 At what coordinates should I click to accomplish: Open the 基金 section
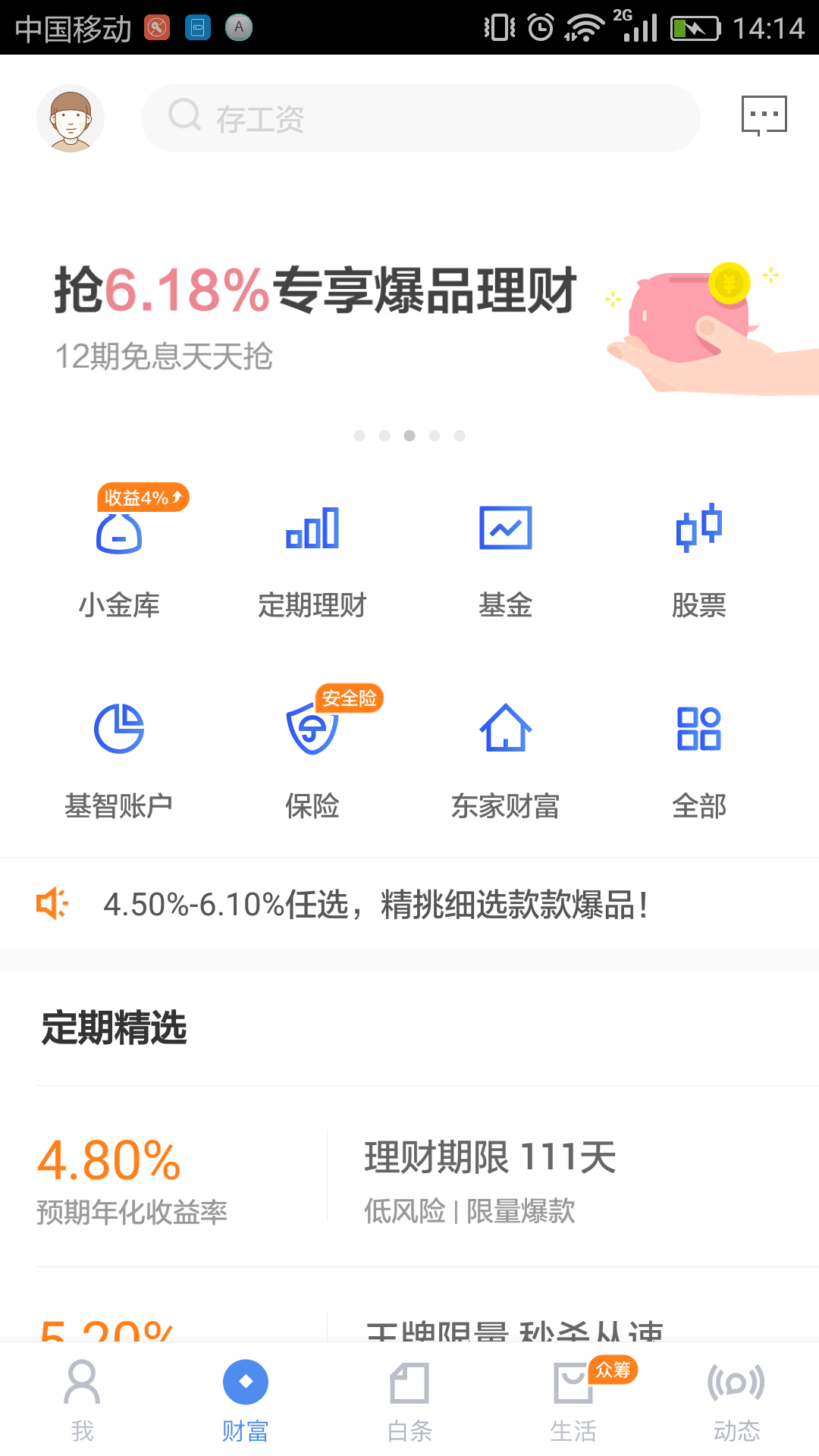point(506,563)
